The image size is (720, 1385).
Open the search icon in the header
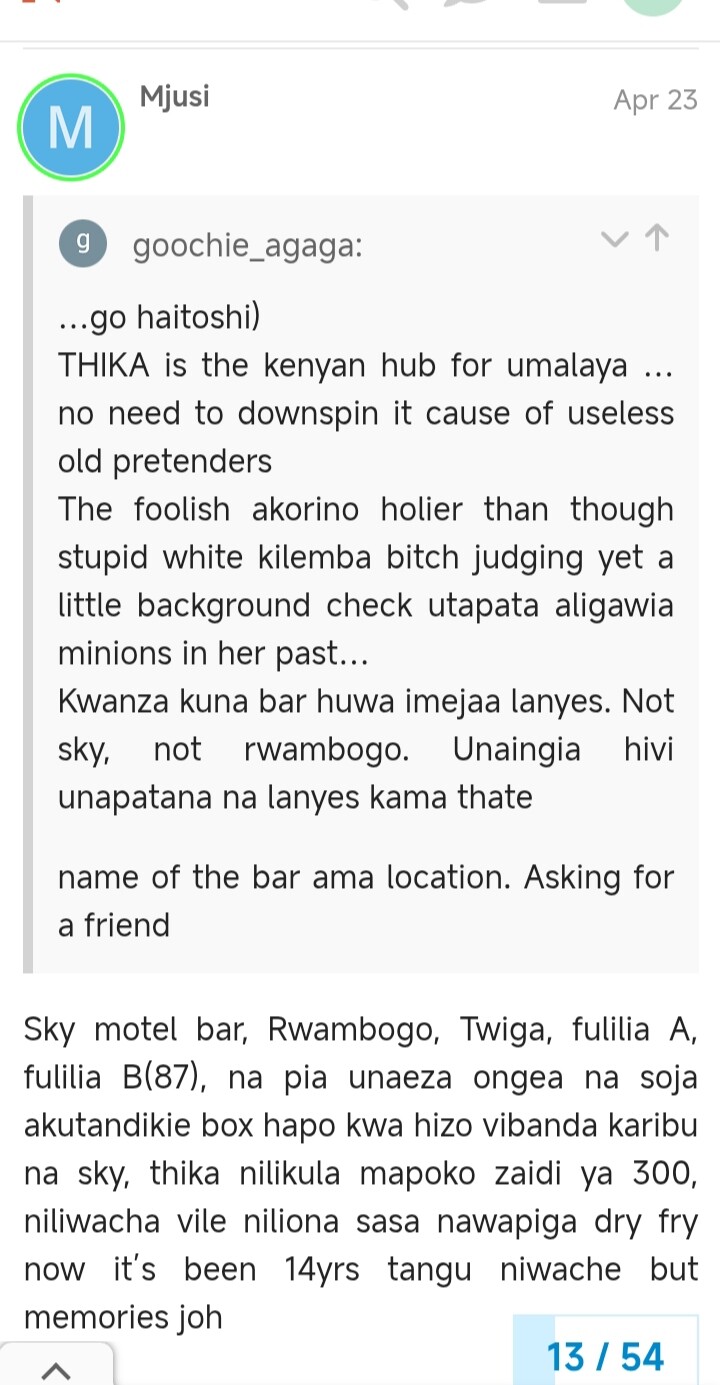[400, 5]
